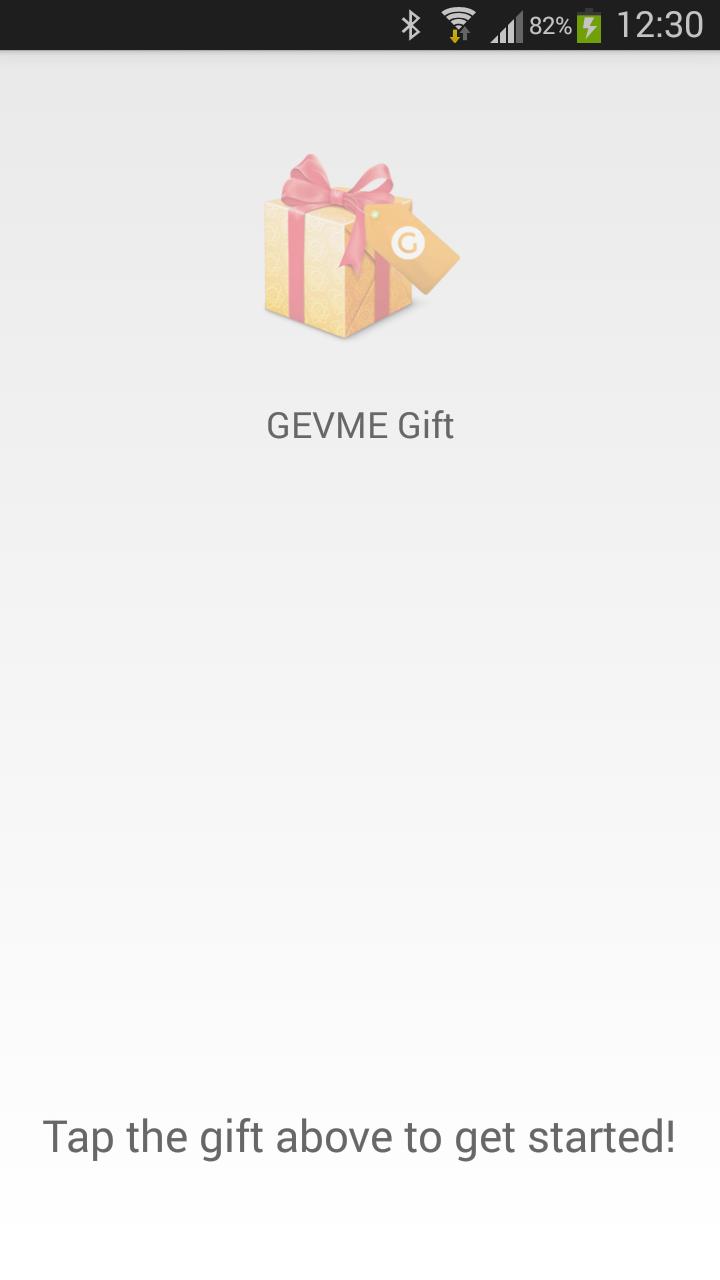This screenshot has height=1280, width=720.
Task: Click 'Tap the gift above to get started!'
Action: click(360, 1136)
